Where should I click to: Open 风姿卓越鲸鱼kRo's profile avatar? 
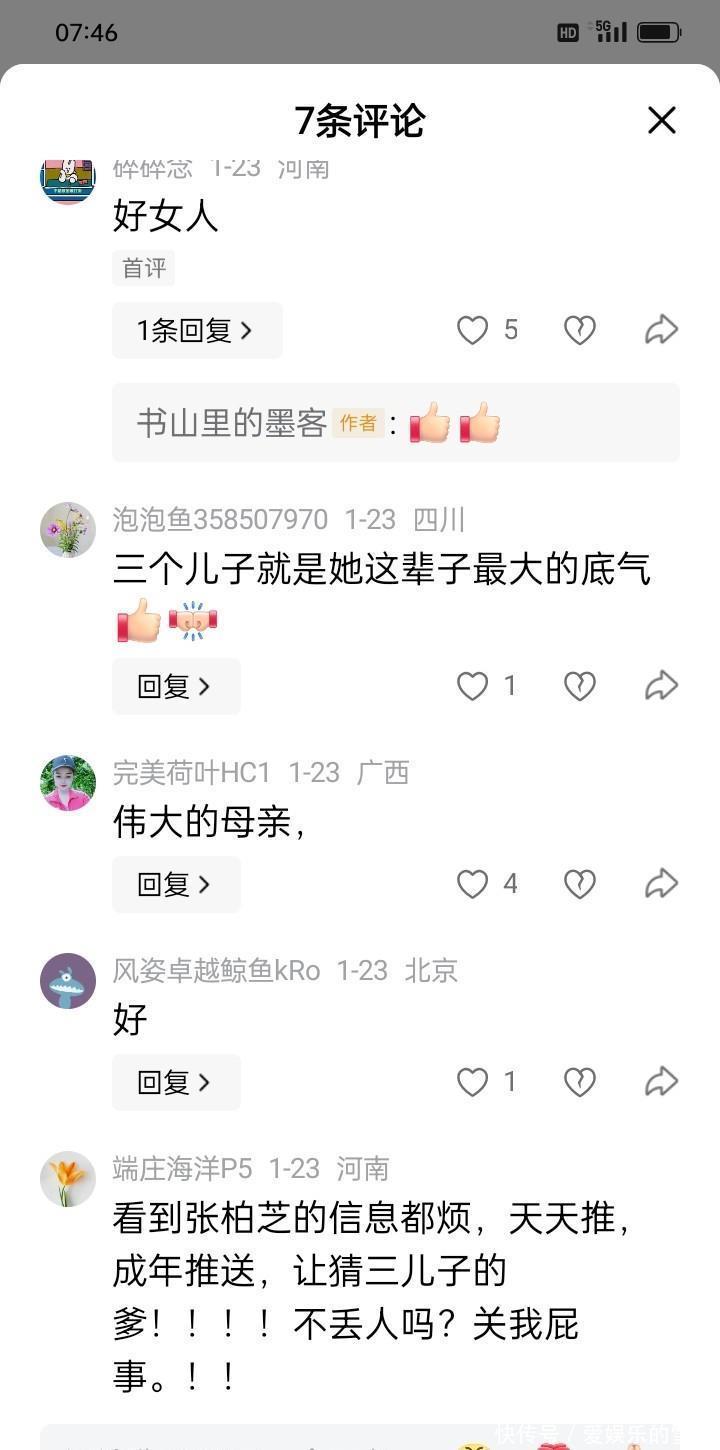pos(68,981)
